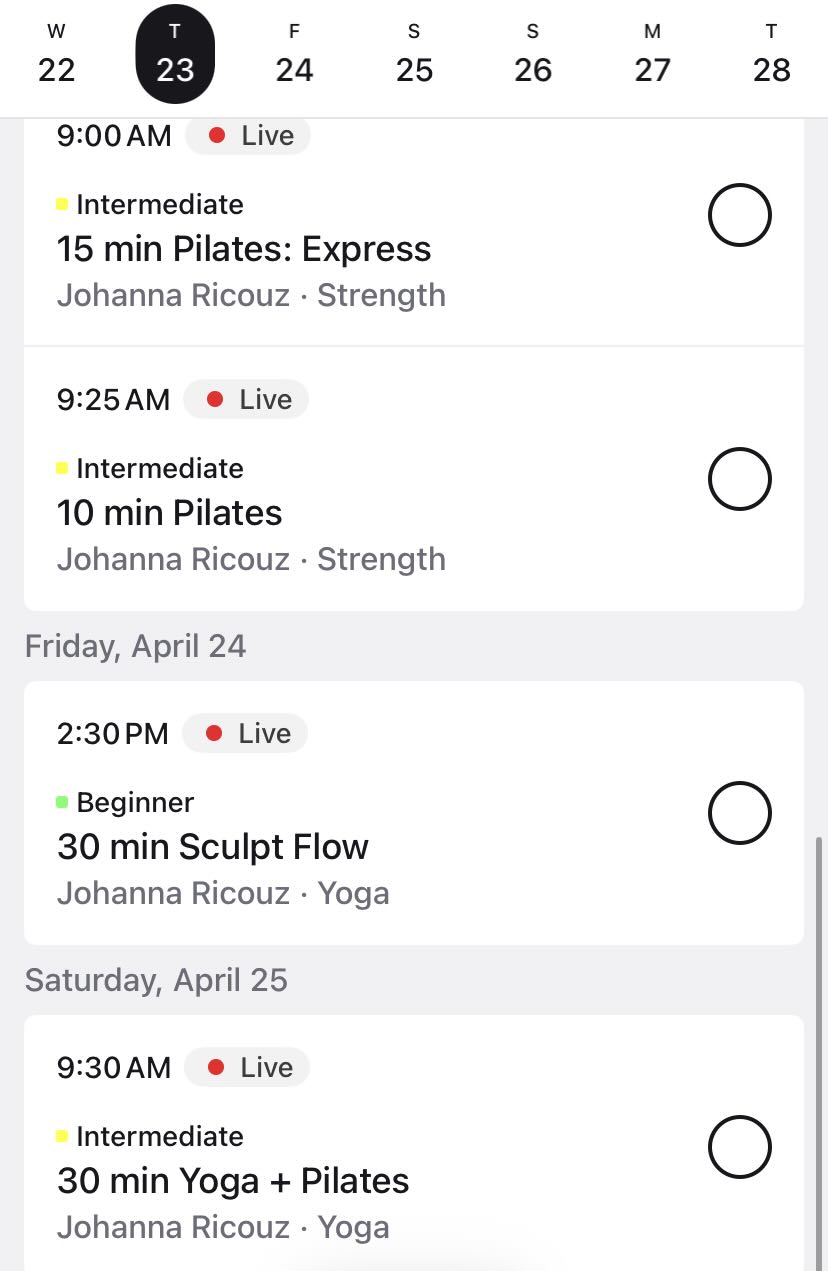
Task: Tap the highlighted Thursday 23 date
Action: pyautogui.click(x=175, y=55)
